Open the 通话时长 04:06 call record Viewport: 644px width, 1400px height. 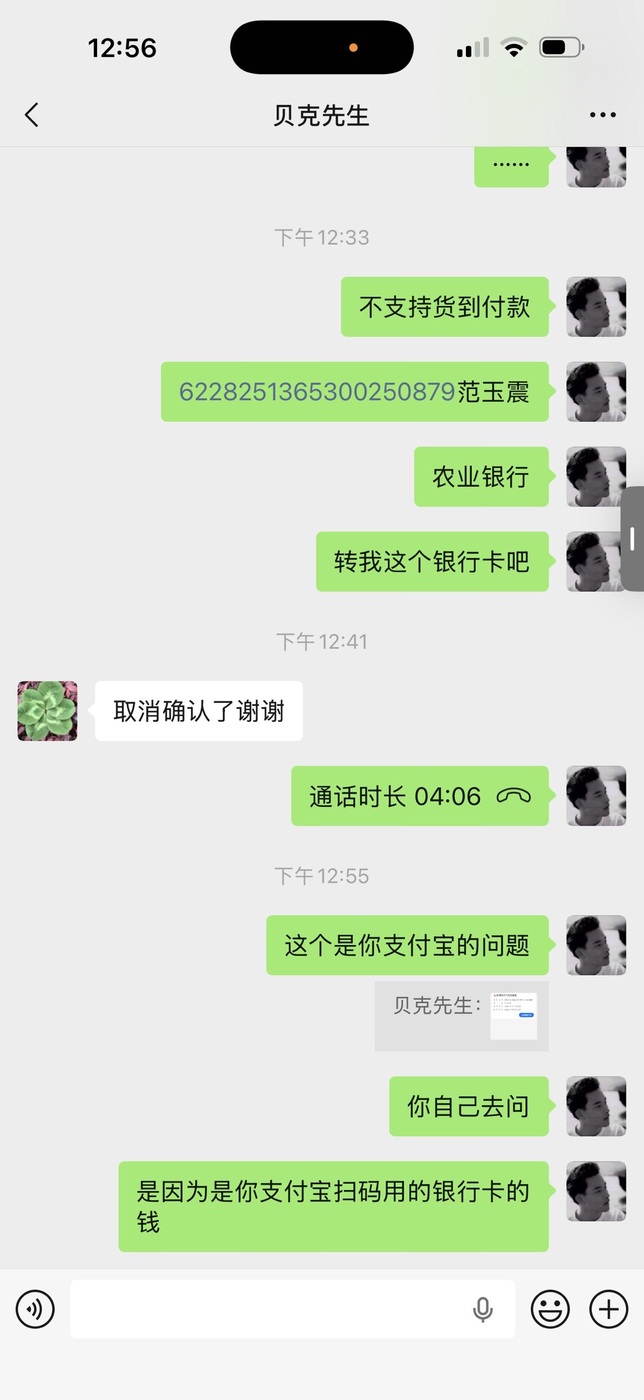420,796
